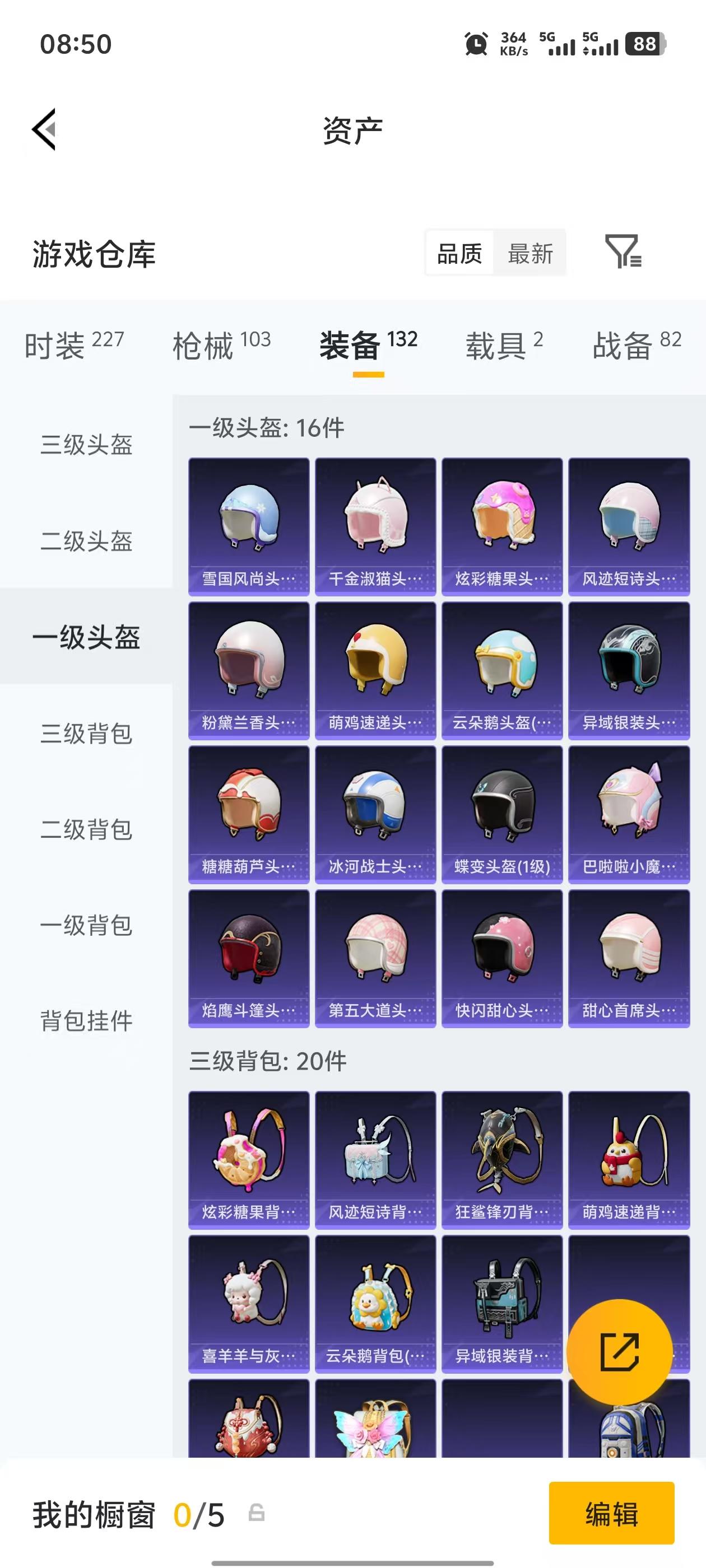Image resolution: width=706 pixels, height=1568 pixels.
Task: Open the 云朵鹅背包 item
Action: click(x=375, y=1303)
